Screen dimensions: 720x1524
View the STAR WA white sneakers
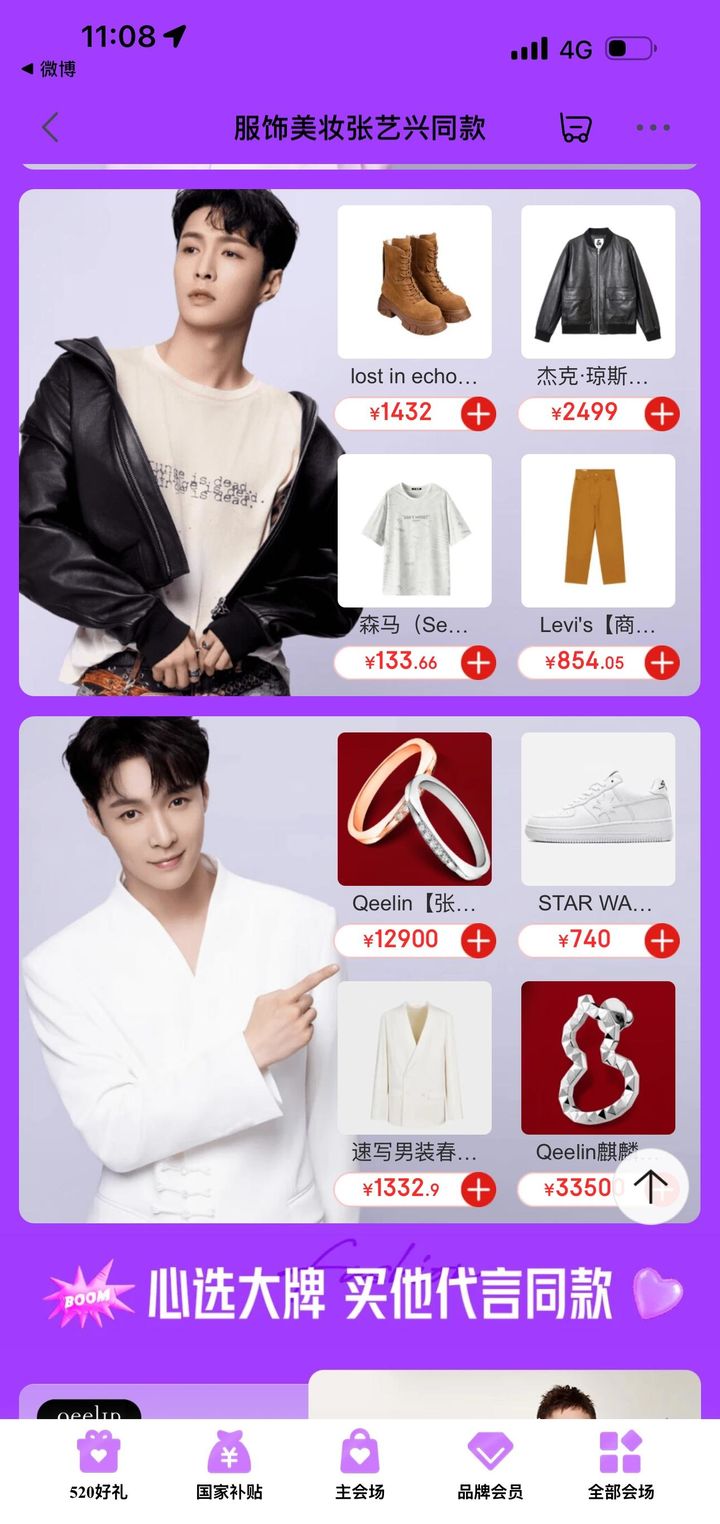[598, 808]
